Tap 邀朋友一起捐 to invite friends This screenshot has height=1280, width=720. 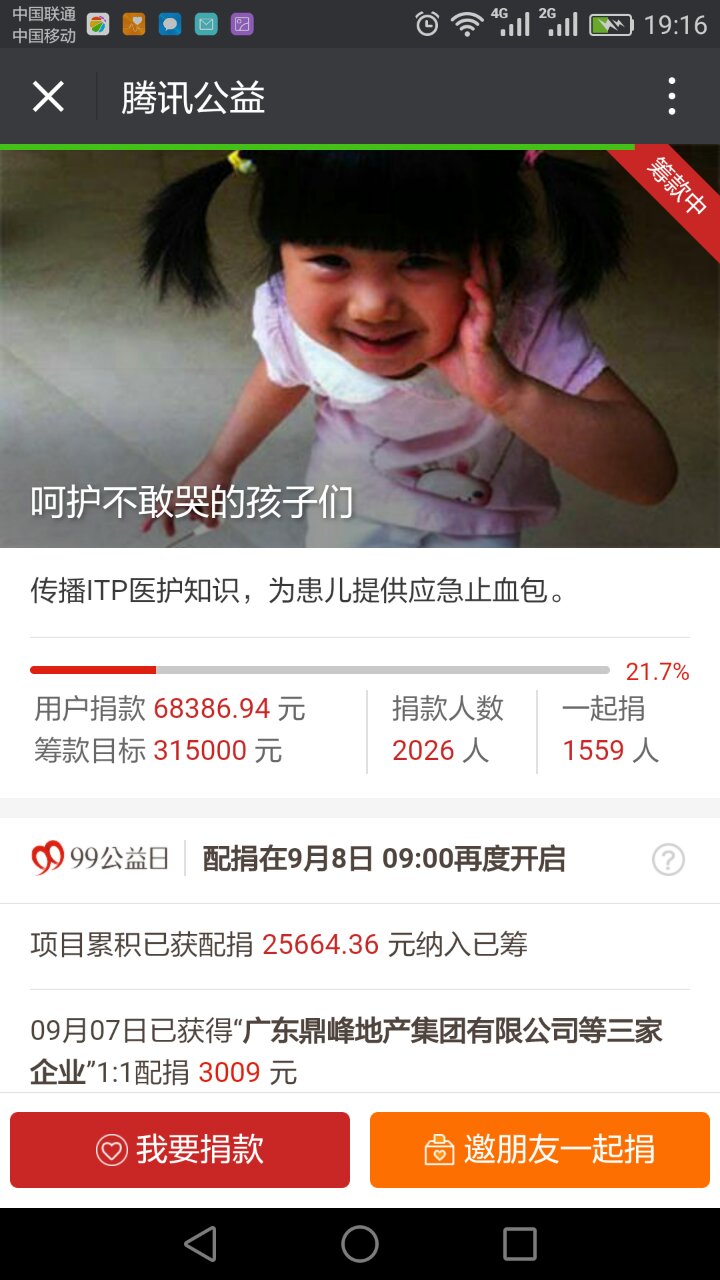pyautogui.click(x=540, y=1150)
